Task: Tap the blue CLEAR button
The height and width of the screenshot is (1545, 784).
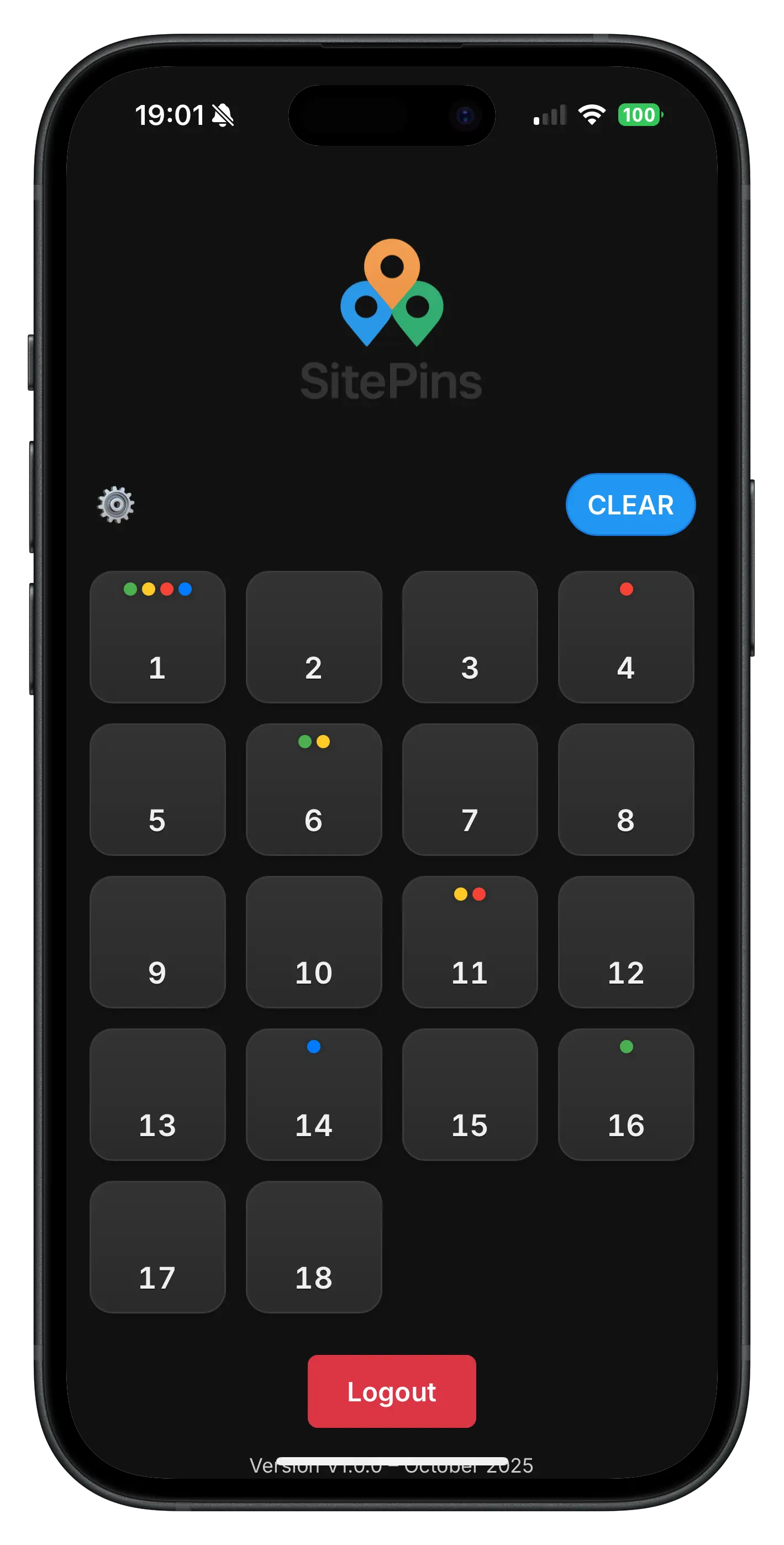Action: (630, 505)
